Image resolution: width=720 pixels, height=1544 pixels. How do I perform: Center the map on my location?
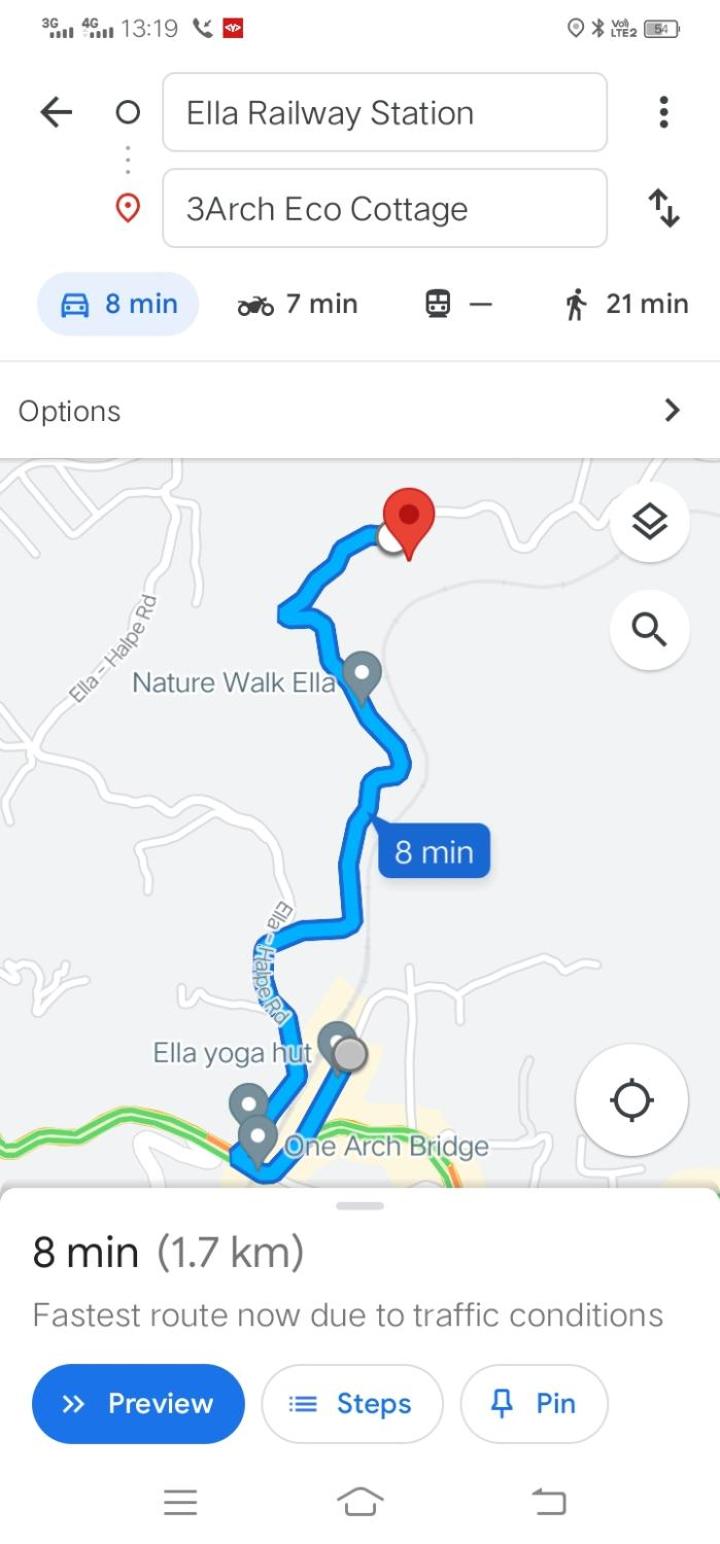coord(631,1100)
